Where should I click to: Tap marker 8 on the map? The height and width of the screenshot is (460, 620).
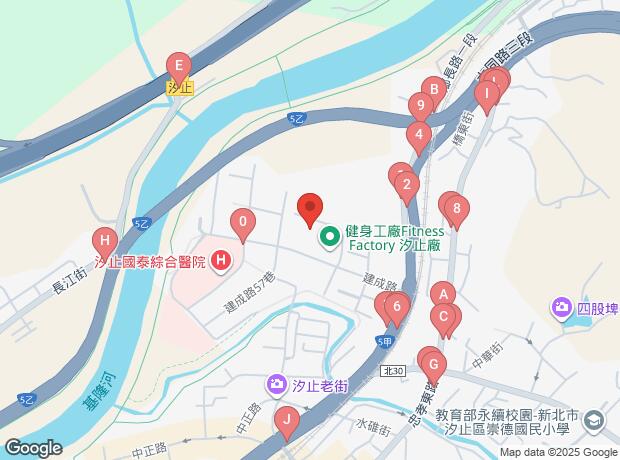click(x=456, y=209)
